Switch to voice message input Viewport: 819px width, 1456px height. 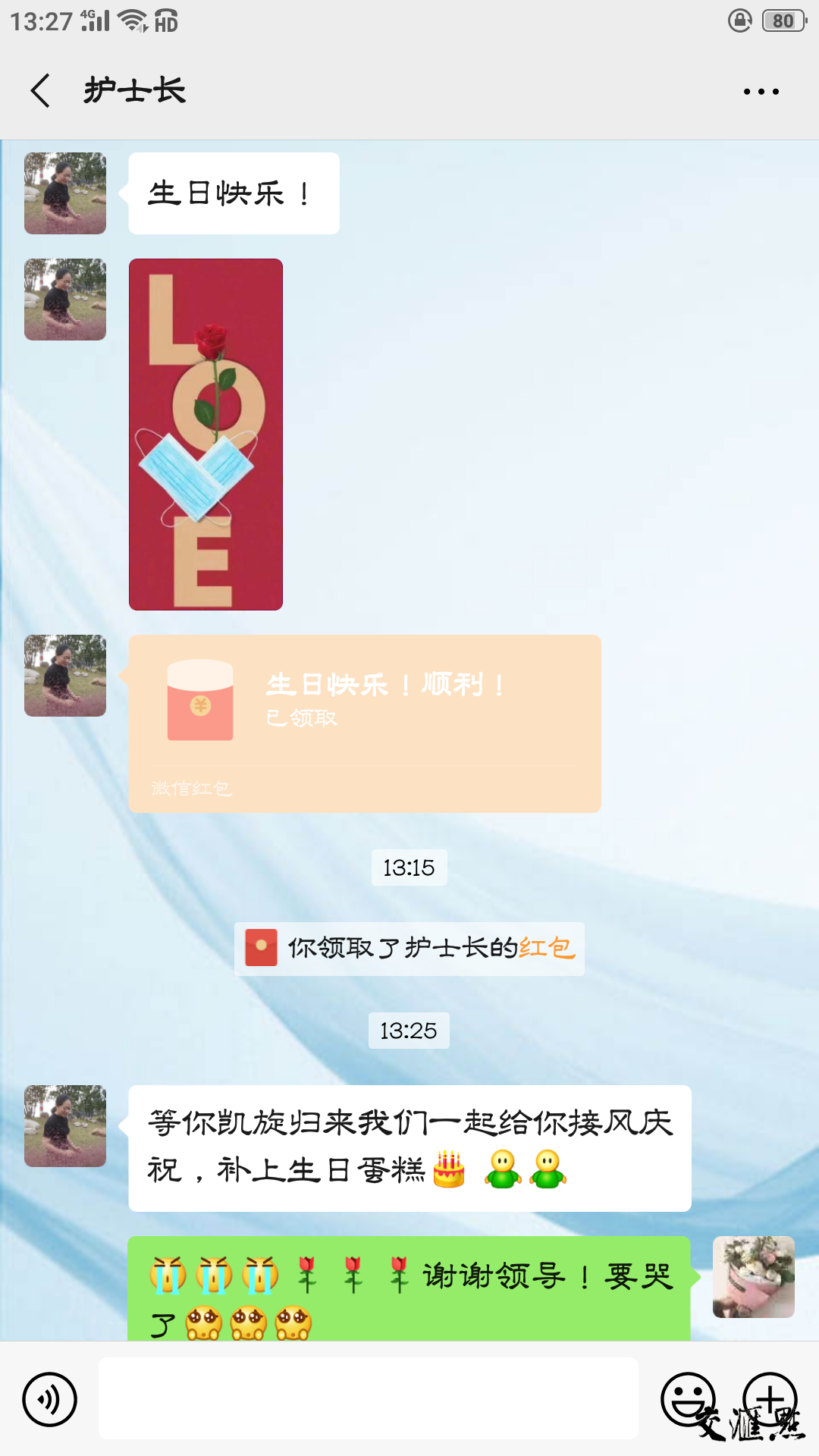click(50, 1399)
